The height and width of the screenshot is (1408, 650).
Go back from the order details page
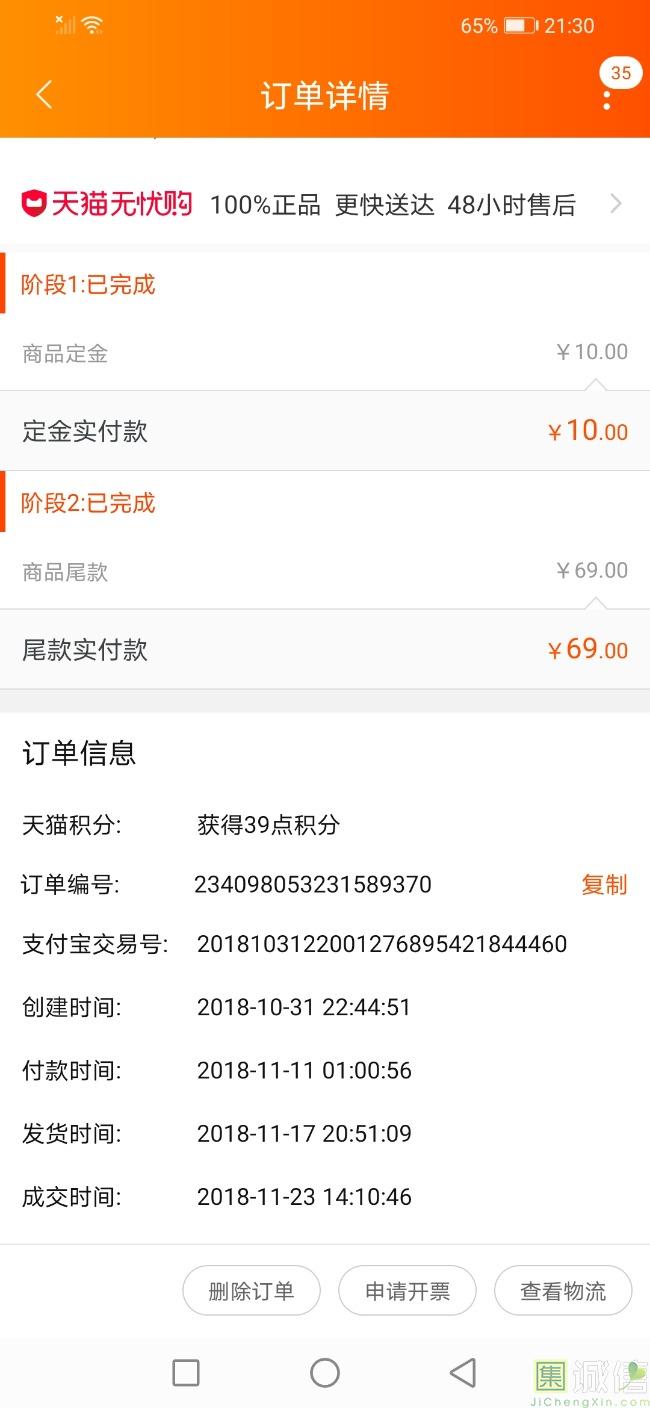click(x=43, y=96)
